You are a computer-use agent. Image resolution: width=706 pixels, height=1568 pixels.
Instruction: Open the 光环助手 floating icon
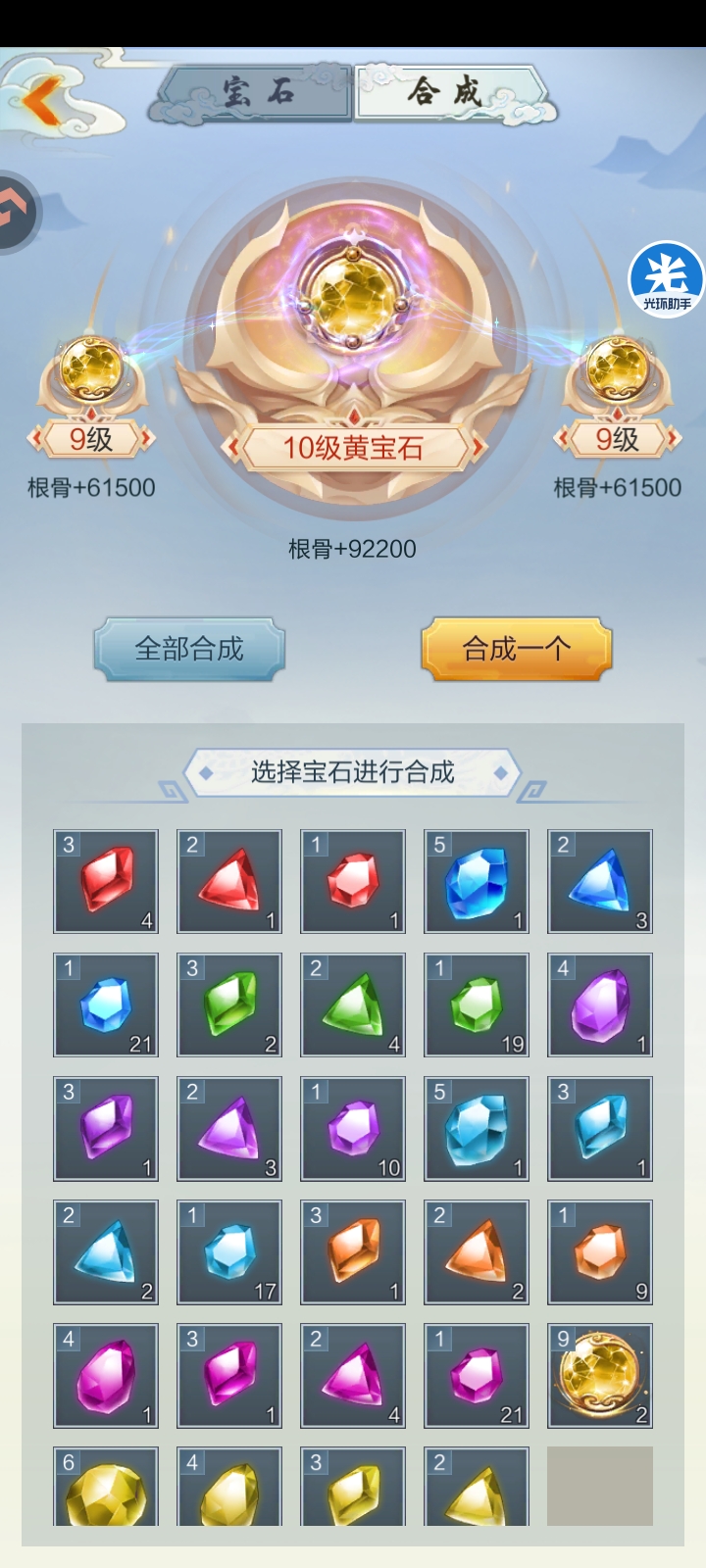(667, 279)
